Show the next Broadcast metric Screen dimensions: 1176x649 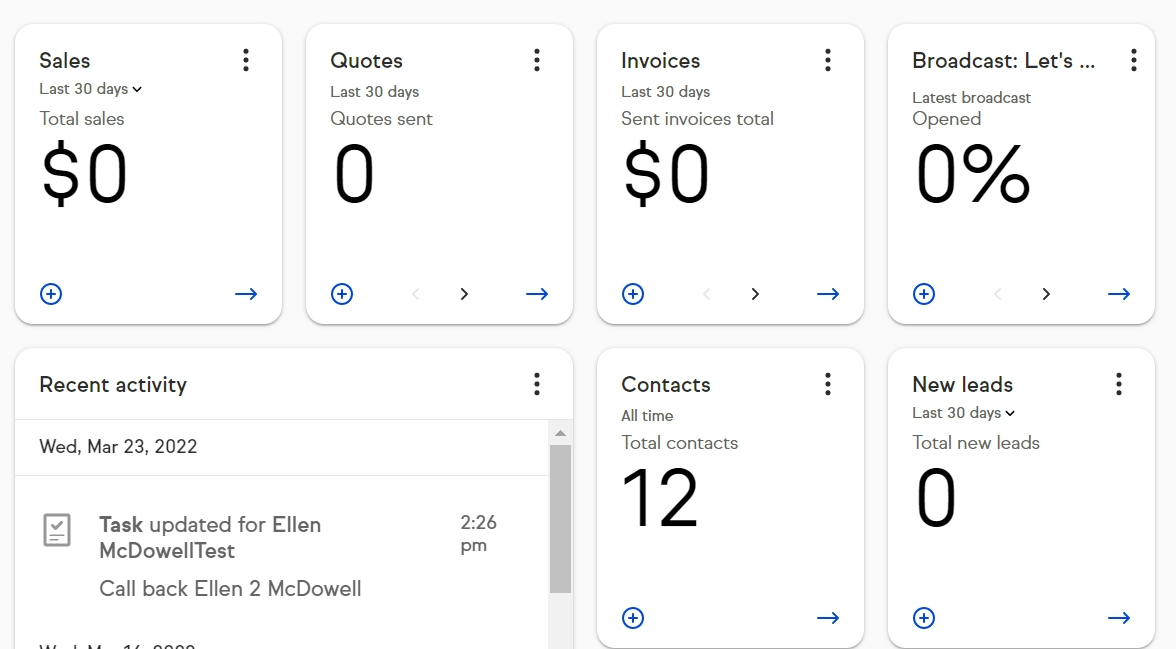pyautogui.click(x=1046, y=294)
